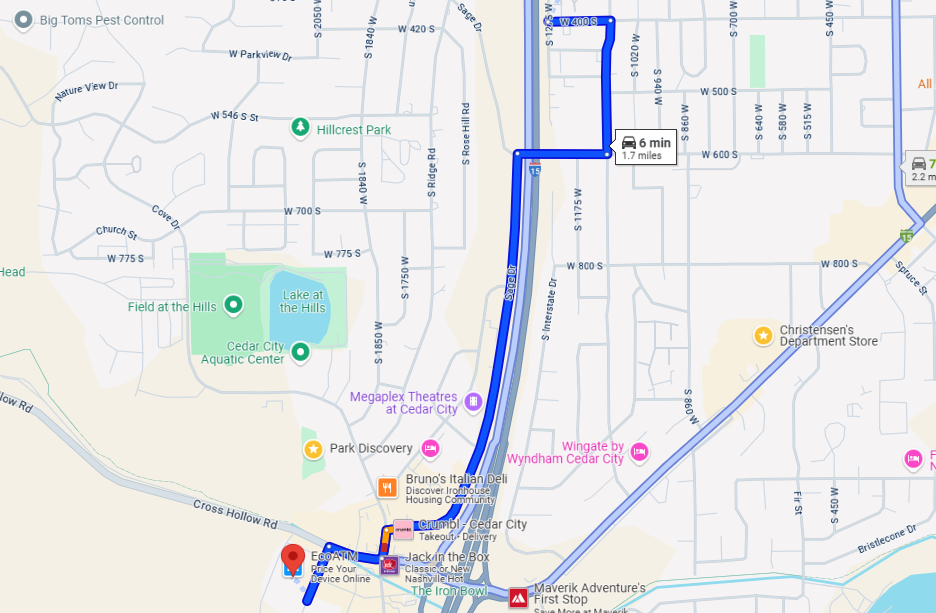This screenshot has height=613, width=936.
Task: Select Cedar City Aquatic Center marker
Action: (x=299, y=352)
